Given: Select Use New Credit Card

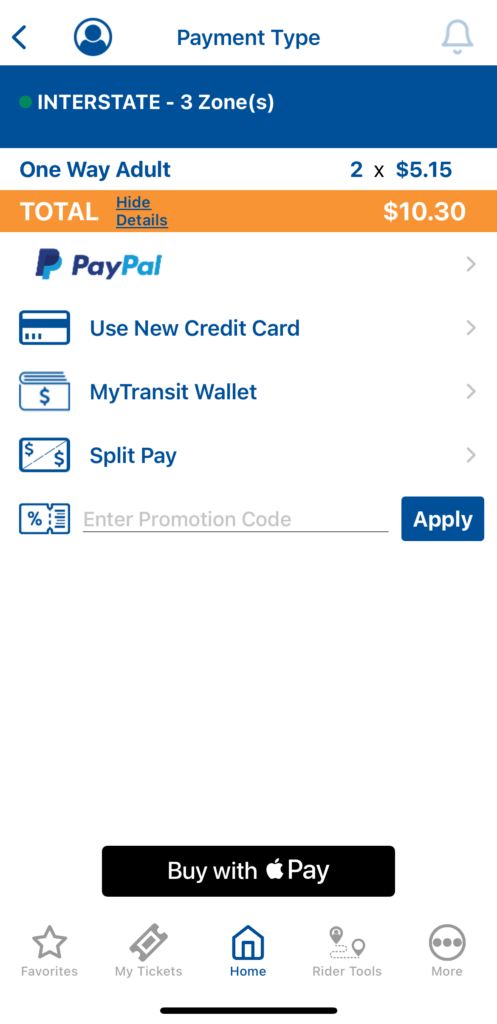Looking at the screenshot, I should (248, 328).
